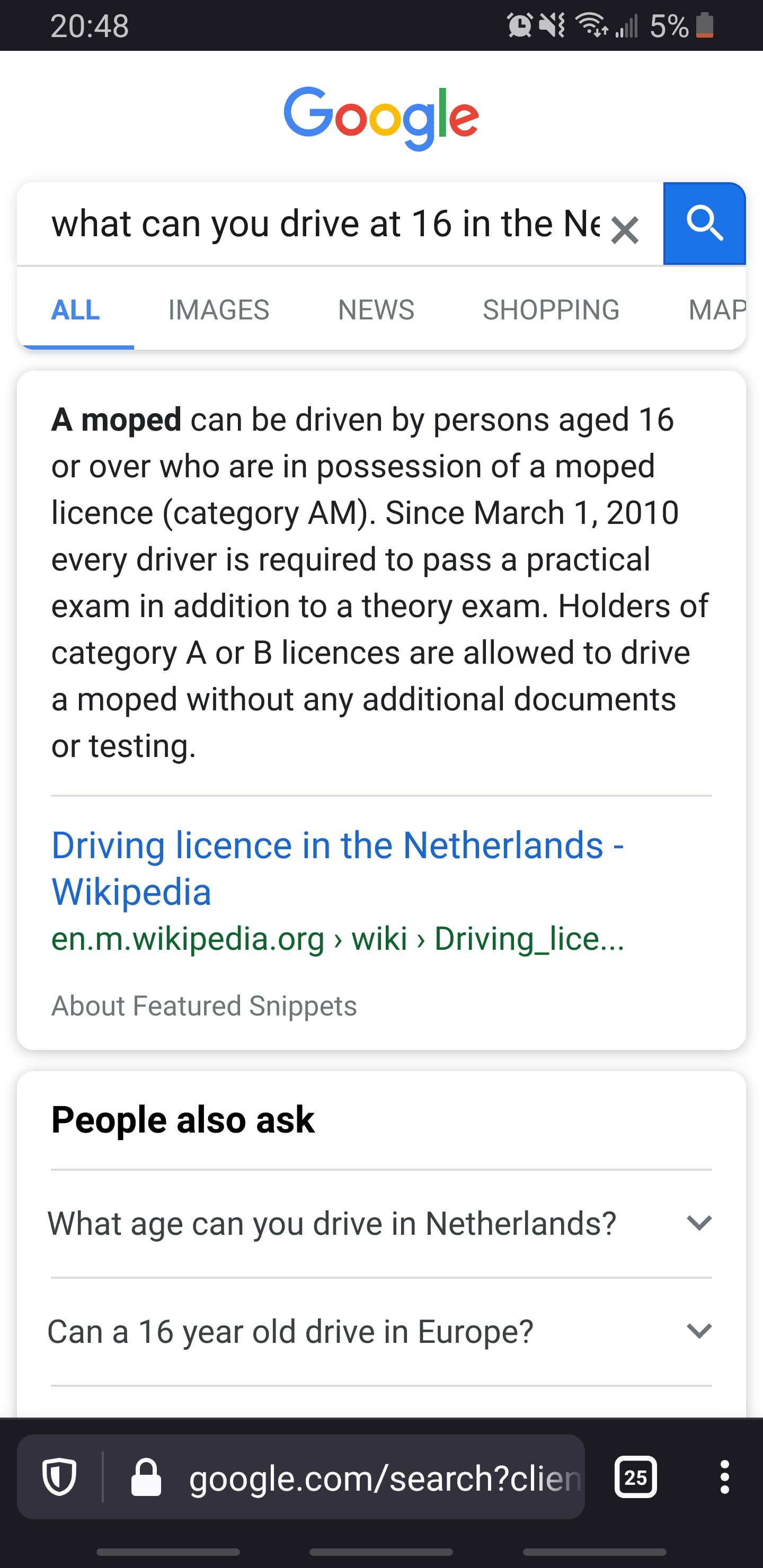Image resolution: width=763 pixels, height=1568 pixels.
Task: Tap the Google logo
Action: click(x=381, y=118)
